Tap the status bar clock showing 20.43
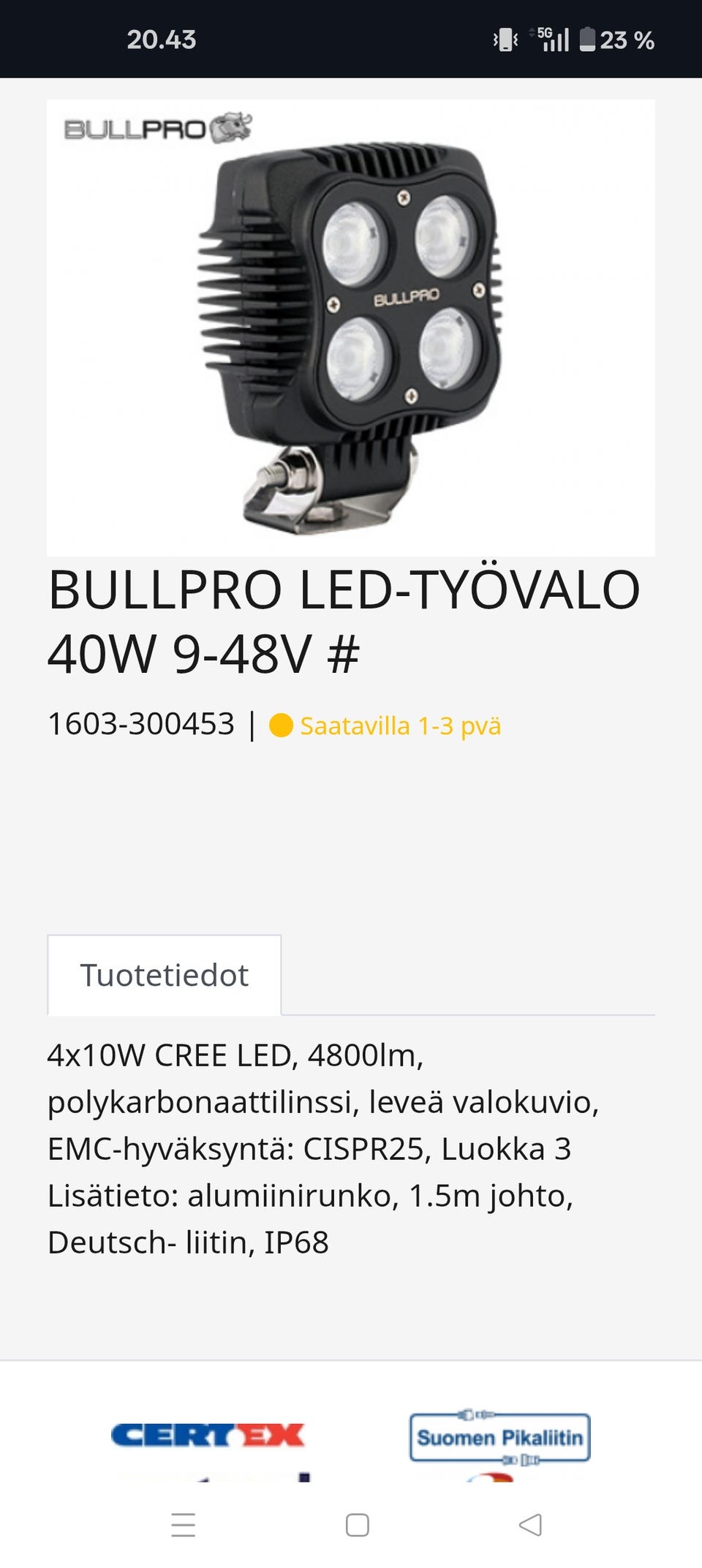This screenshot has height=1568, width=702. point(162,42)
